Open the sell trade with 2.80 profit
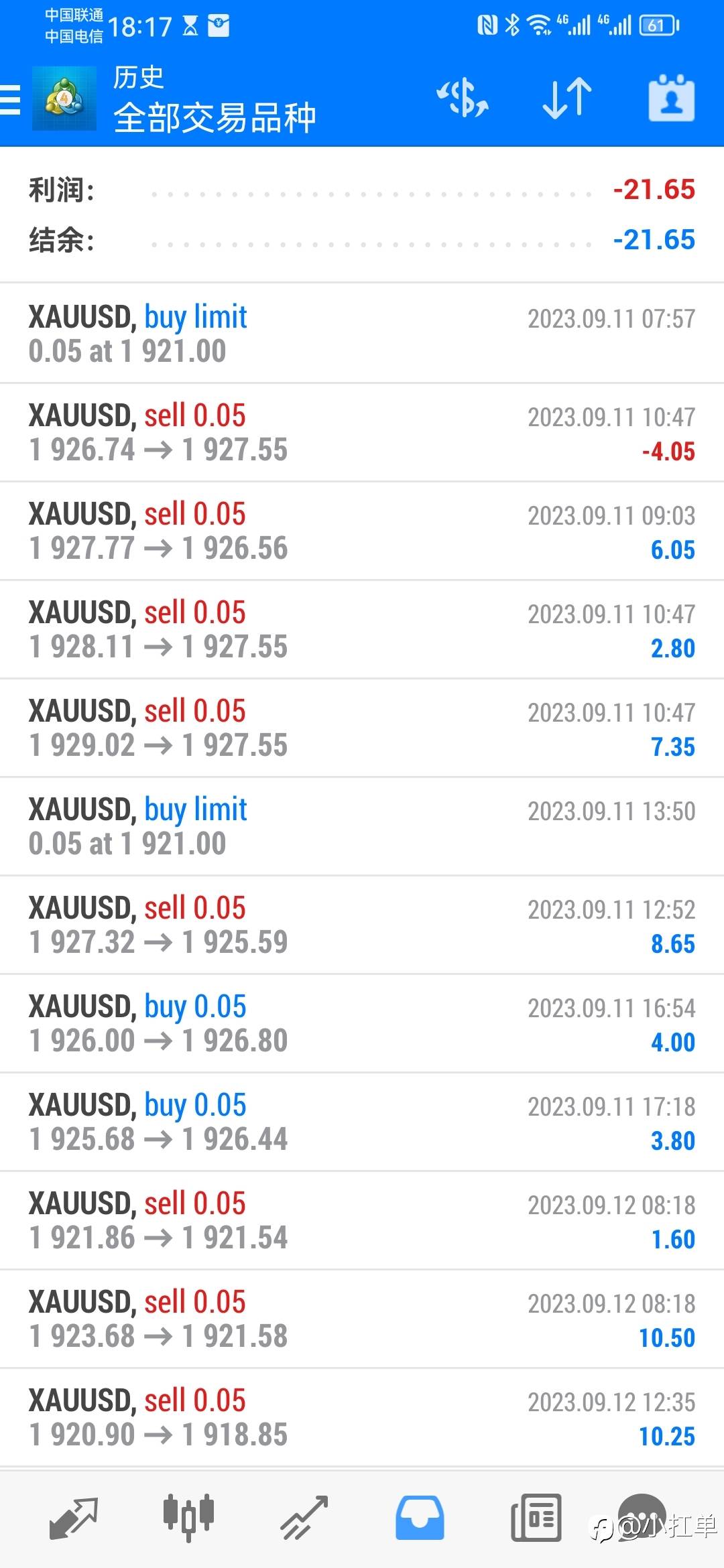 tap(362, 629)
